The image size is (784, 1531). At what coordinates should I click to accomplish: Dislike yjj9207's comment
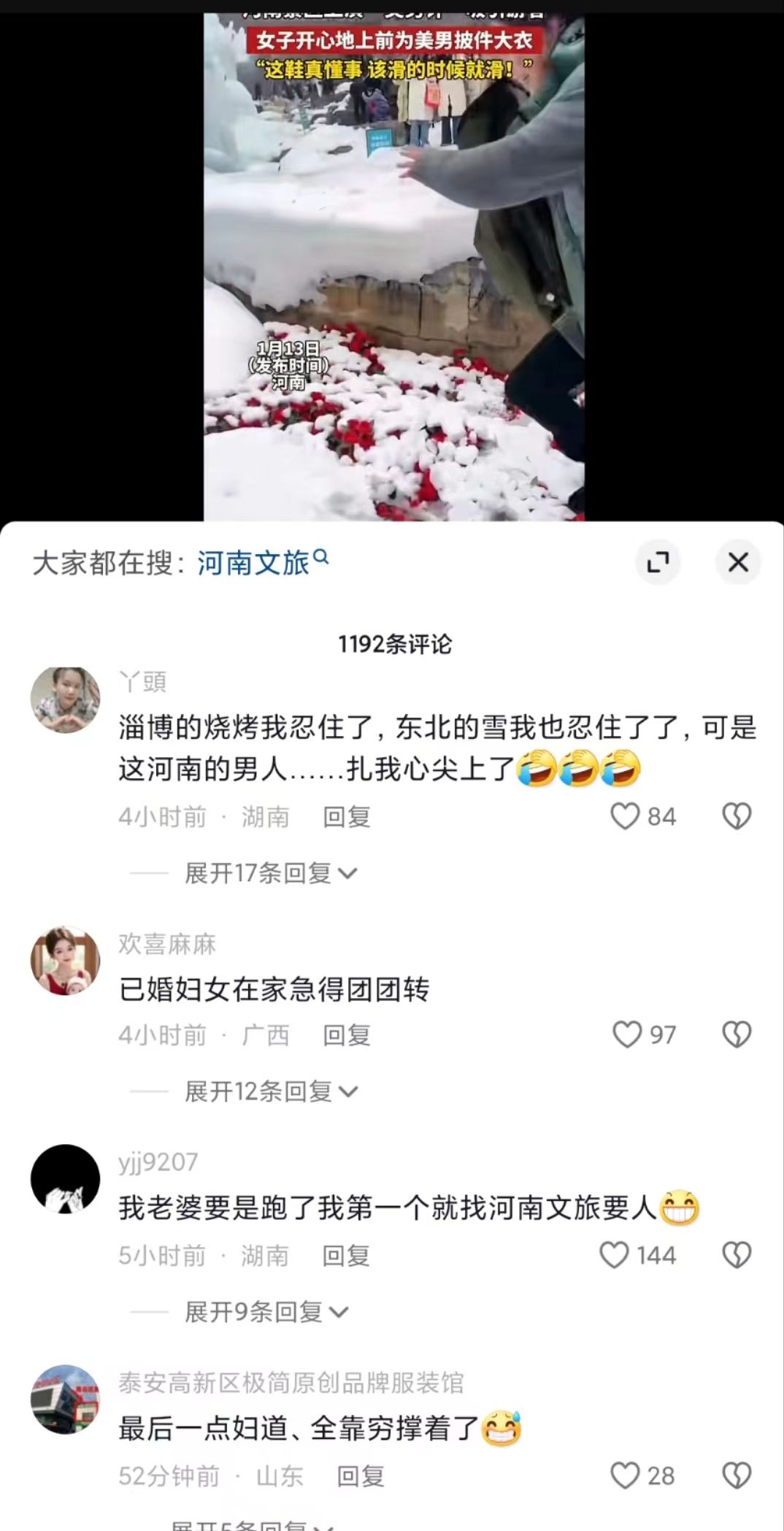coord(737,1255)
